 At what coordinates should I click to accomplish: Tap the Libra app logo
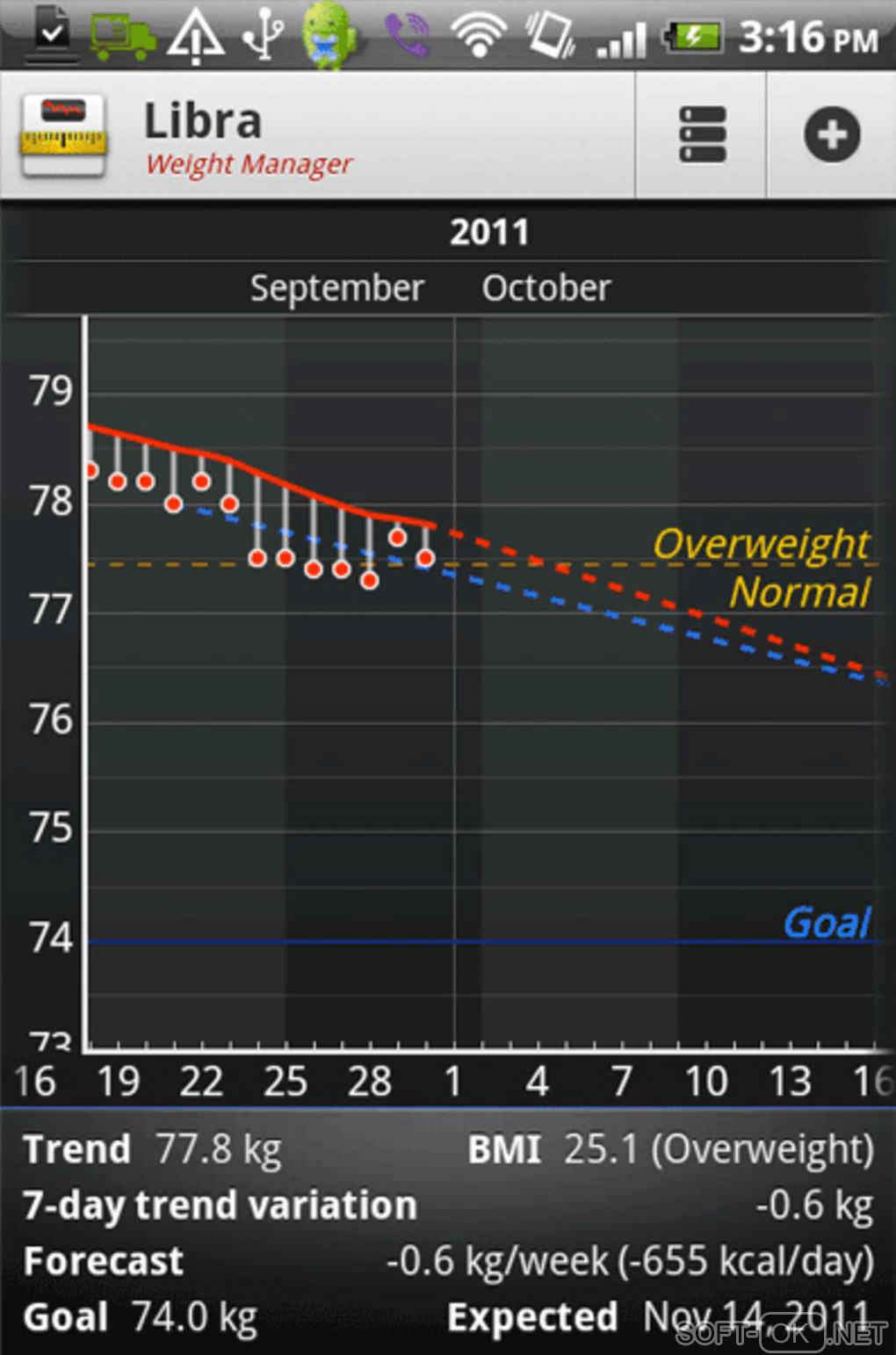[63, 134]
